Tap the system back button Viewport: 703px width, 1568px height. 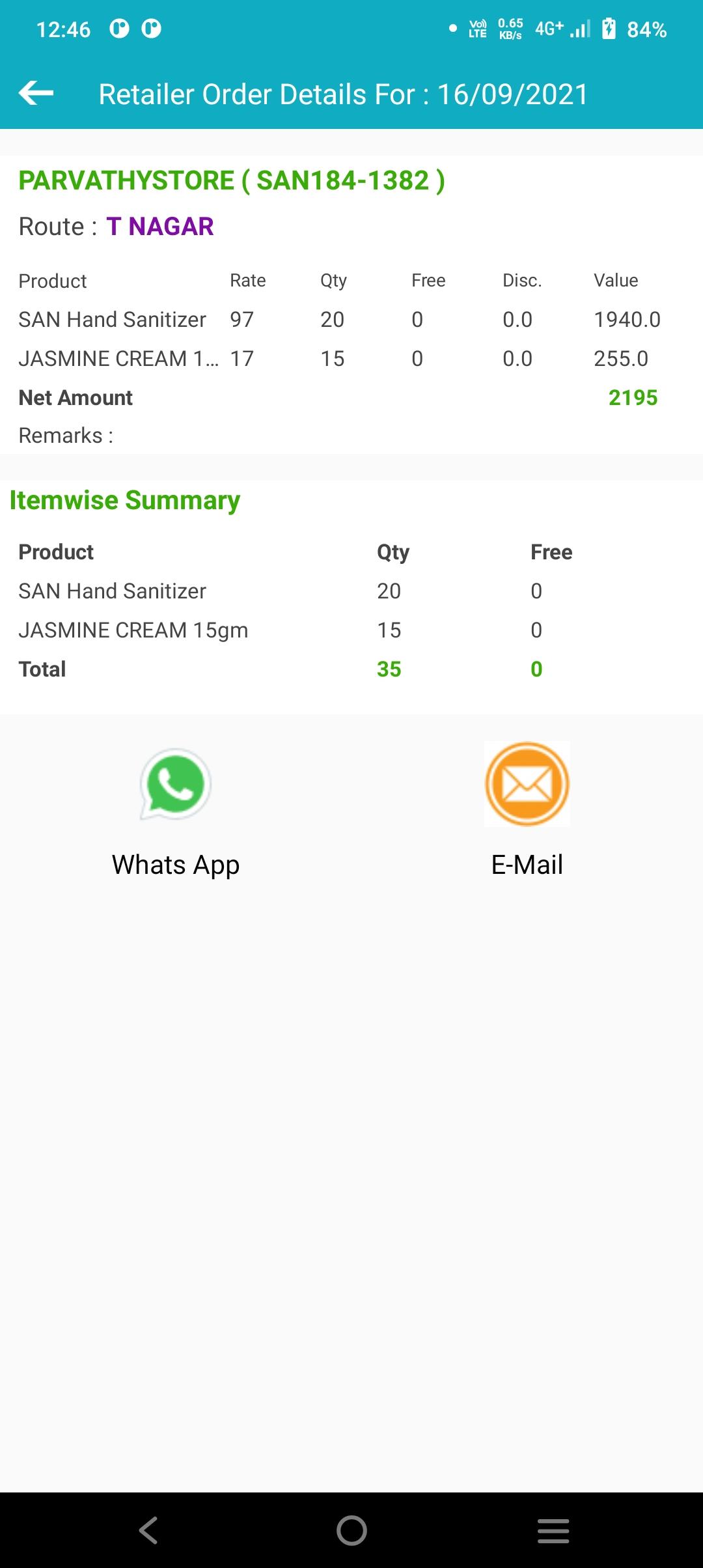coord(149,1530)
